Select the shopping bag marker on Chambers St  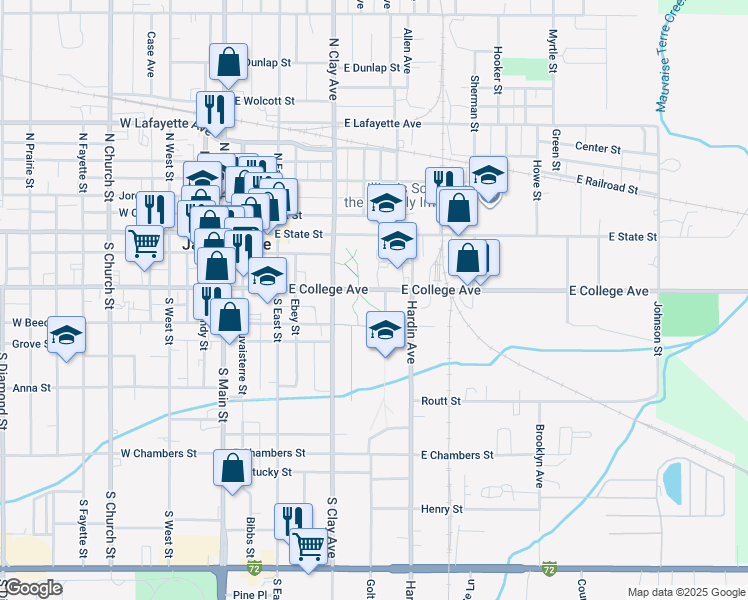click(232, 468)
